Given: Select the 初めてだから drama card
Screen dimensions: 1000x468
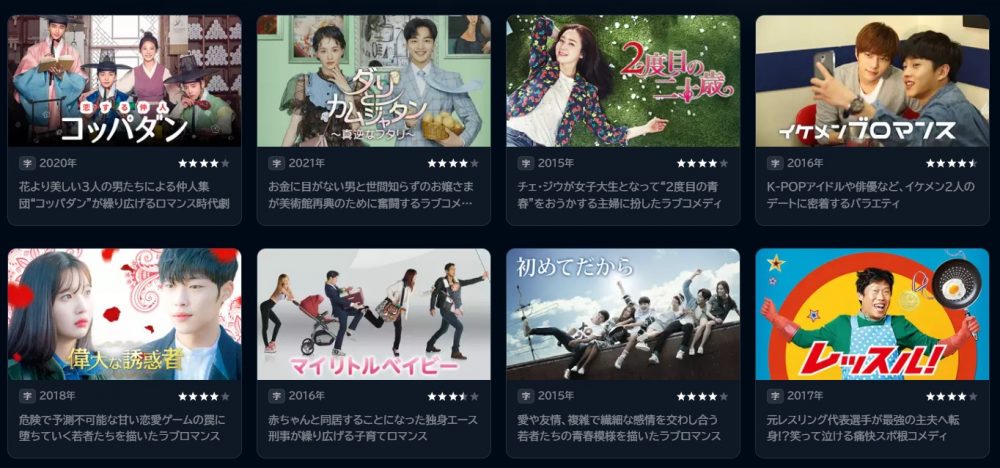Looking at the screenshot, I should (x=622, y=315).
